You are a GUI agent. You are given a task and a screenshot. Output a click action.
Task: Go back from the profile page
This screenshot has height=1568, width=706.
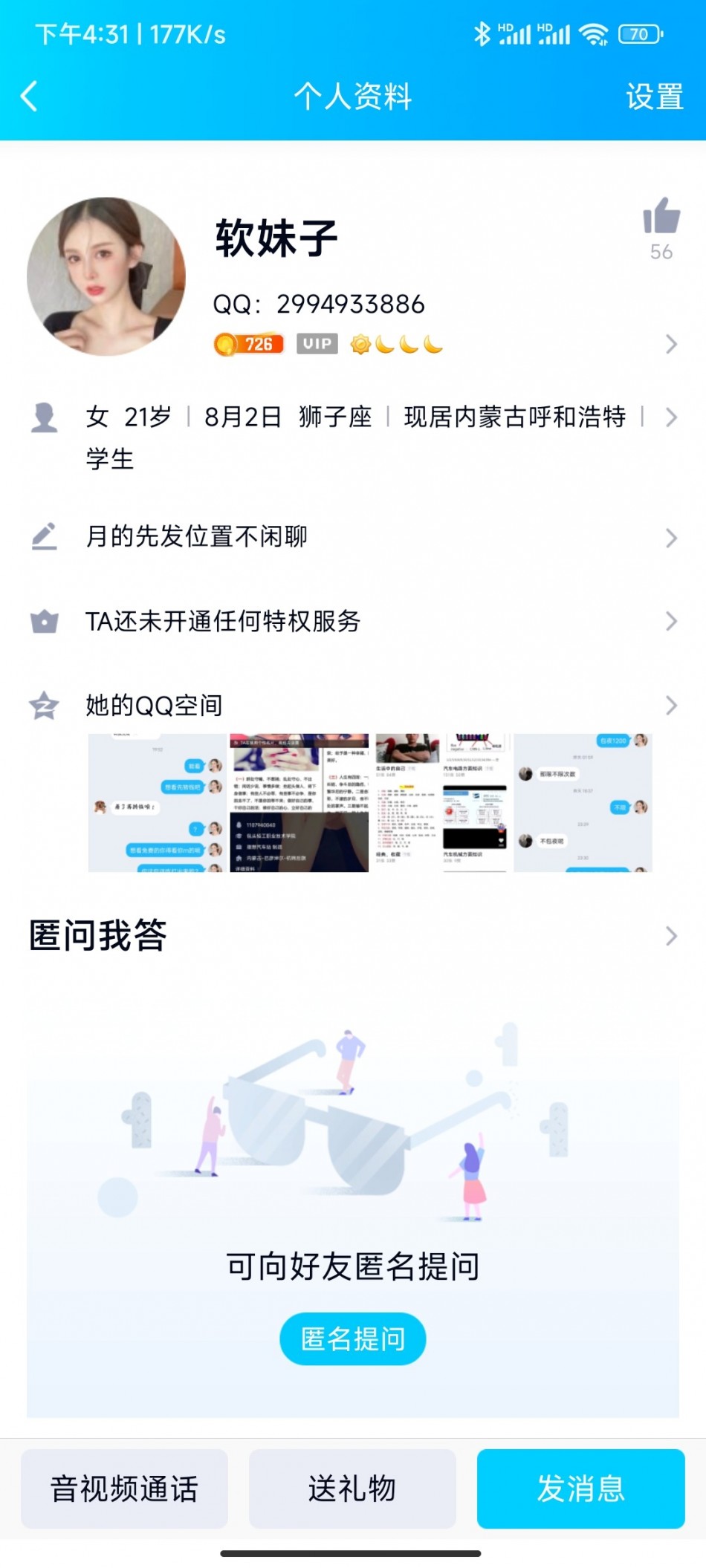tap(30, 97)
